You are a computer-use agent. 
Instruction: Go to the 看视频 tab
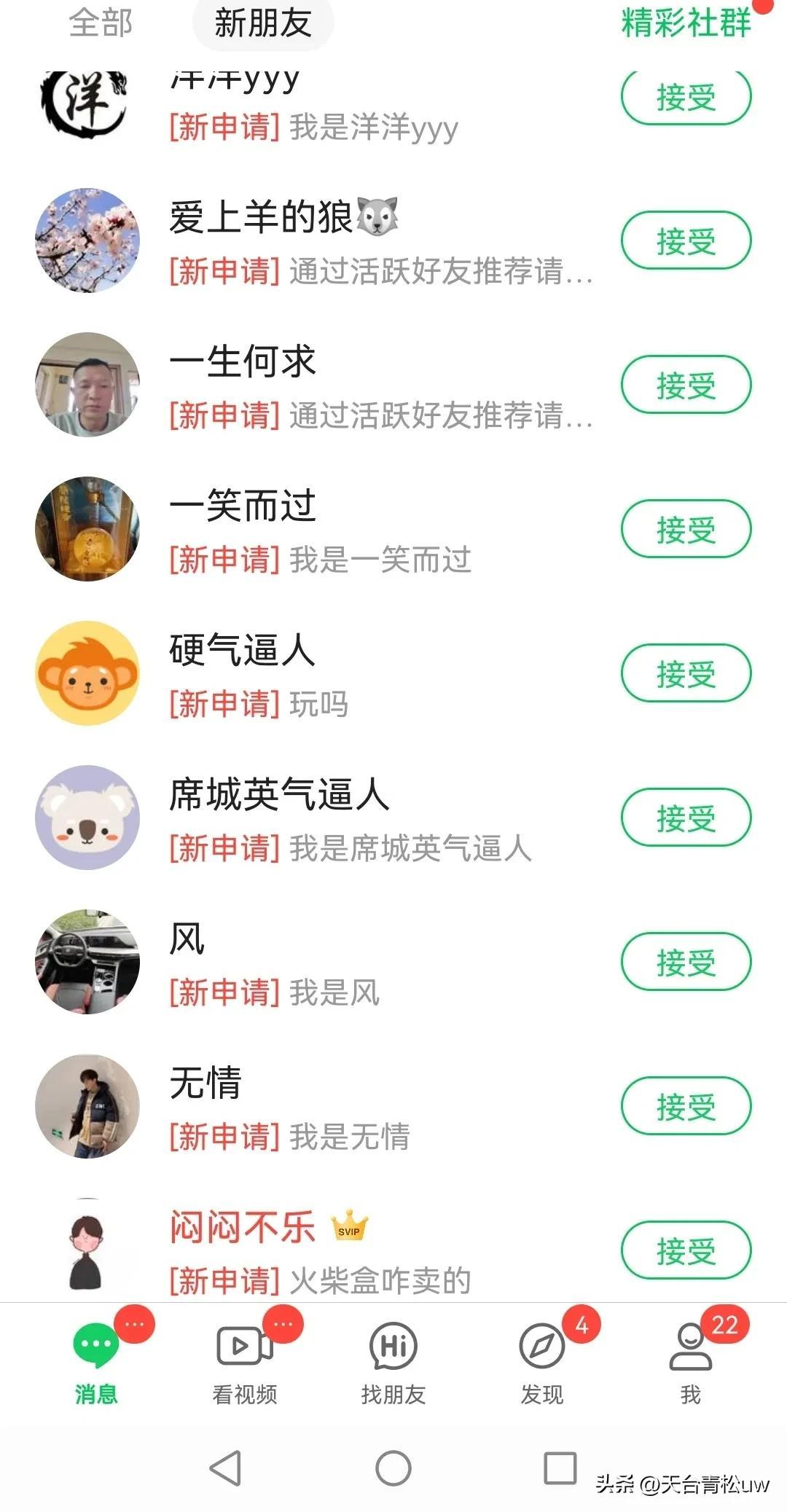point(245,1361)
